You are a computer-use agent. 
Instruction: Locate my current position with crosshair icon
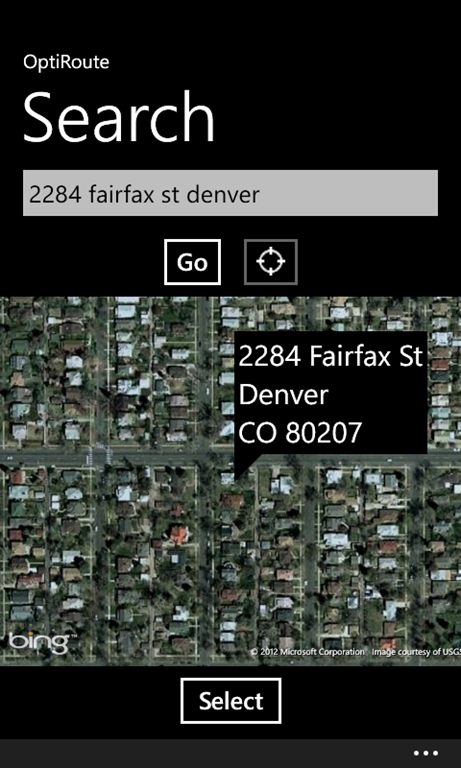pyautogui.click(x=271, y=262)
